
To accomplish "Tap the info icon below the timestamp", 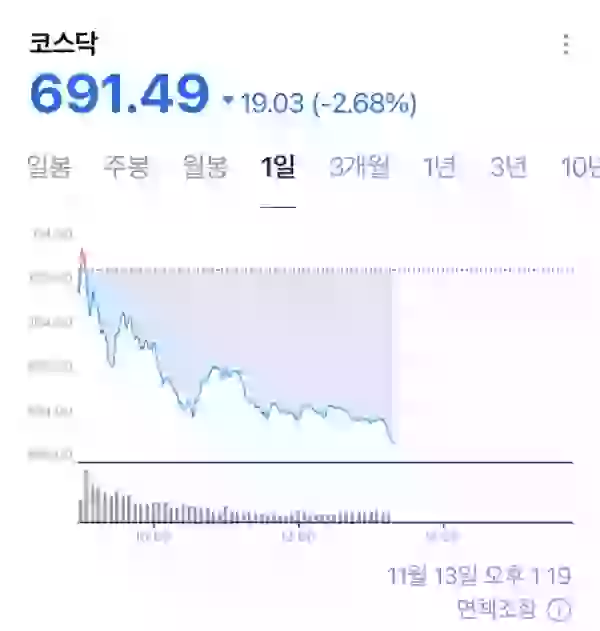I will point(560,608).
